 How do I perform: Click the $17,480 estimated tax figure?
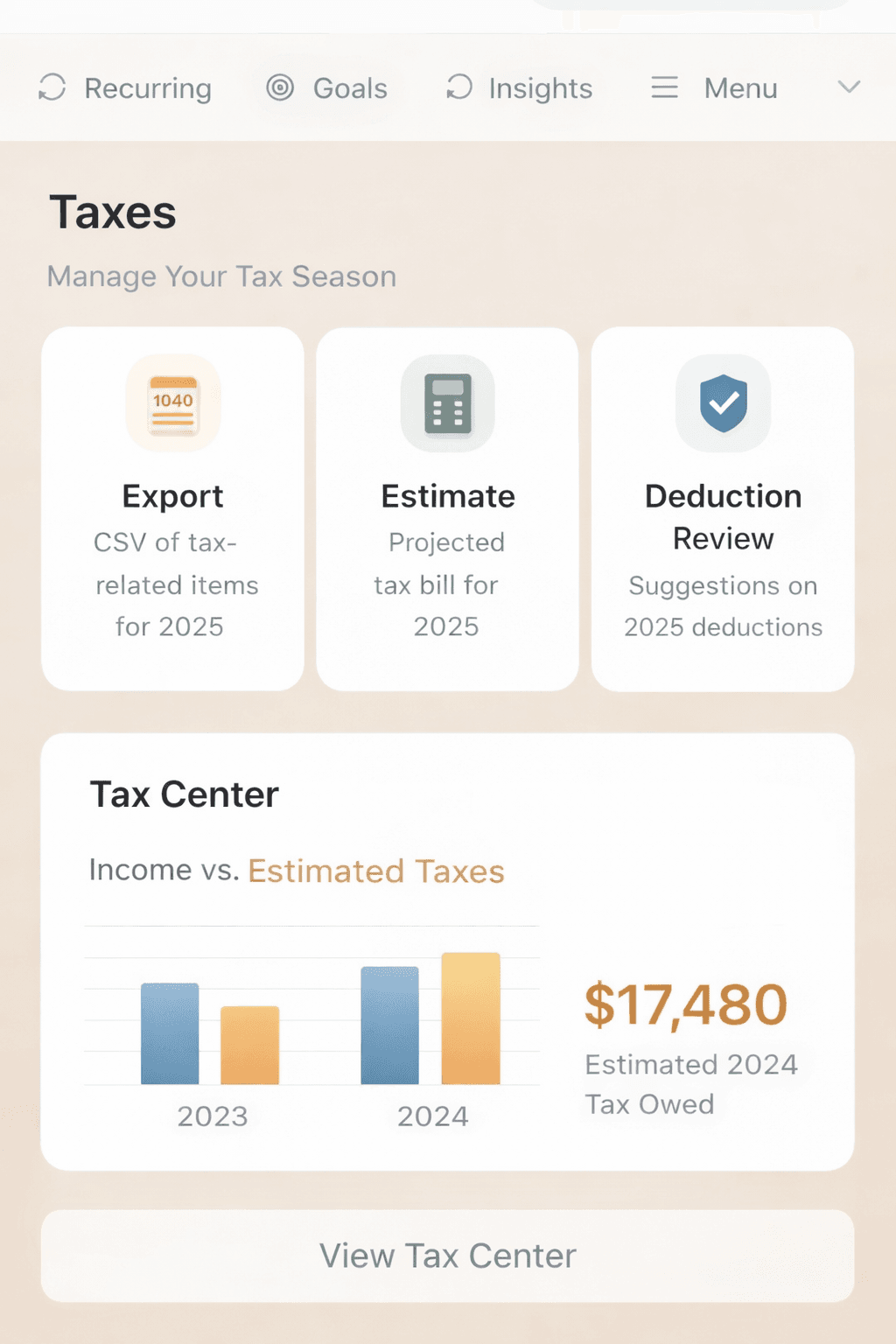[687, 1004]
